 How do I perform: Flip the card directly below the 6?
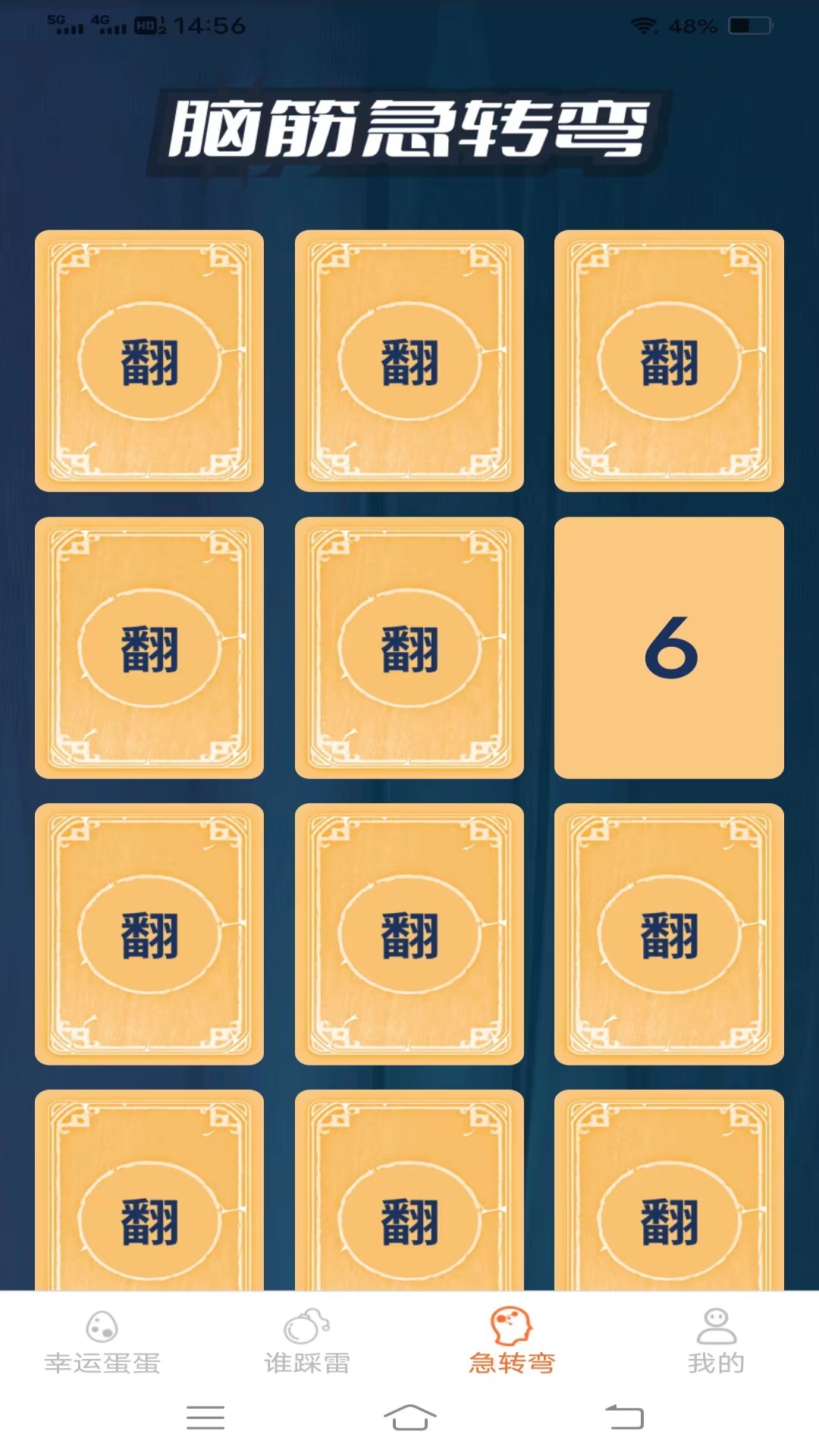(669, 934)
